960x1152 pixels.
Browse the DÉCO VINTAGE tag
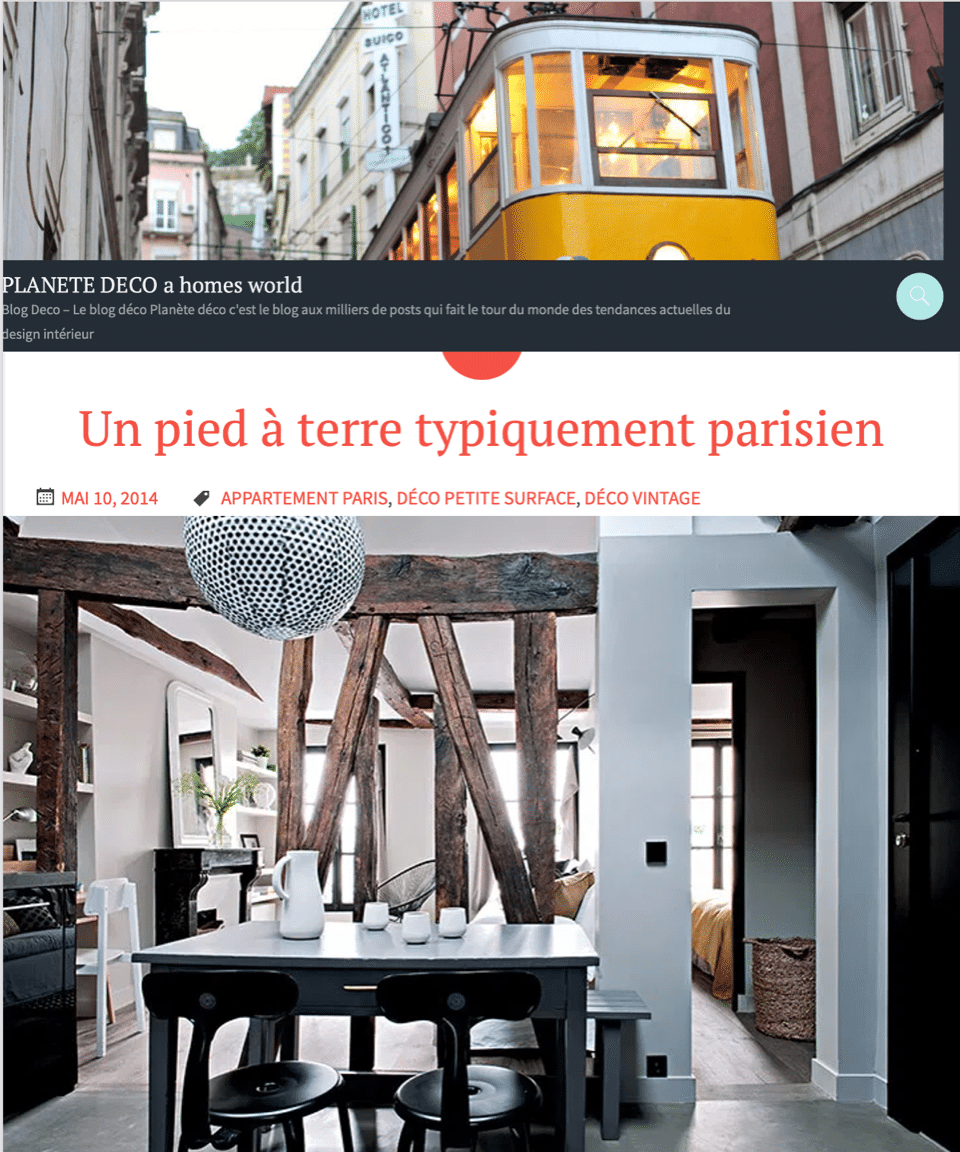pos(642,498)
